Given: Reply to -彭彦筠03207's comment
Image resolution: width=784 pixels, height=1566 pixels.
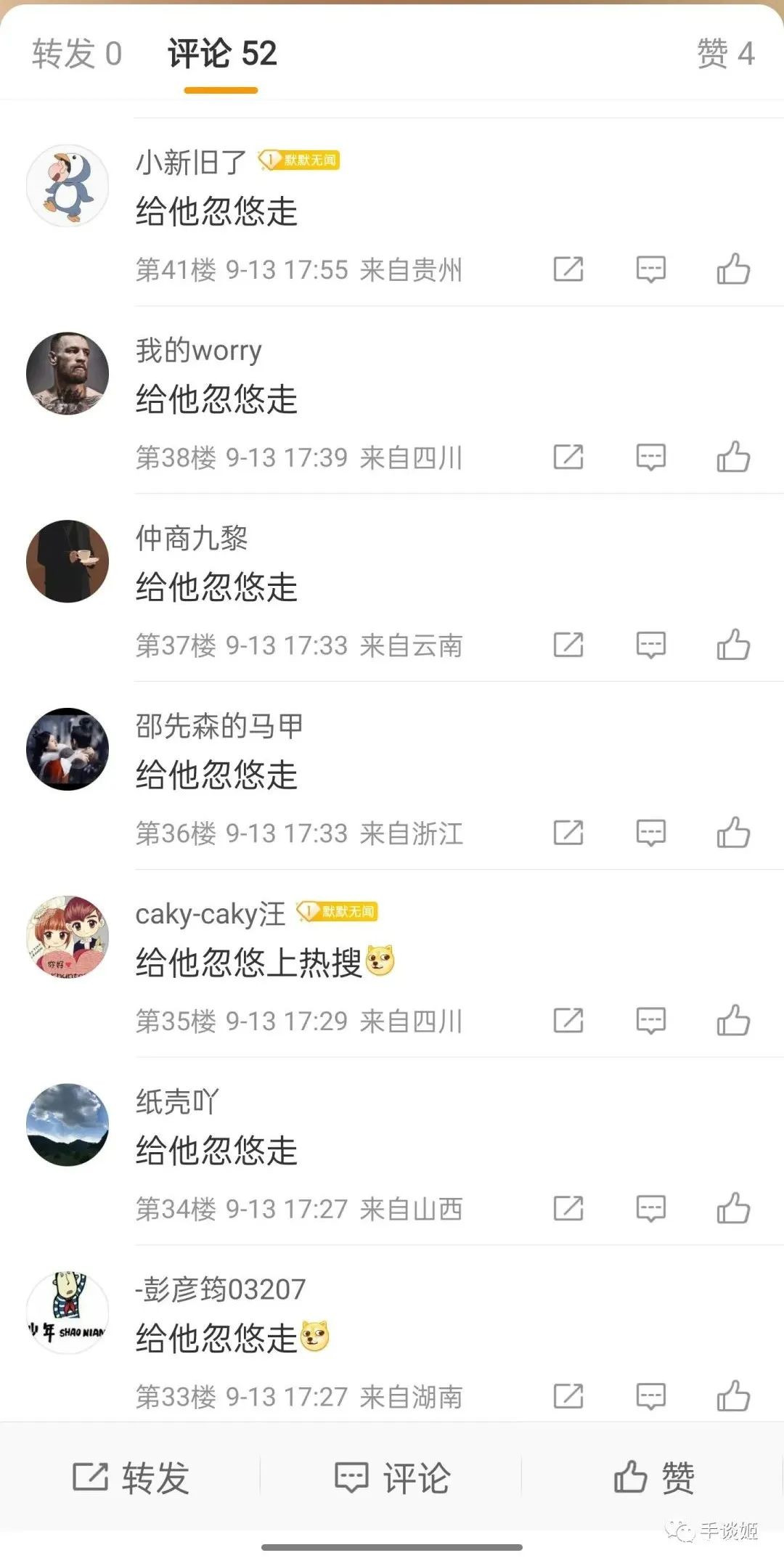Looking at the screenshot, I should (650, 1396).
